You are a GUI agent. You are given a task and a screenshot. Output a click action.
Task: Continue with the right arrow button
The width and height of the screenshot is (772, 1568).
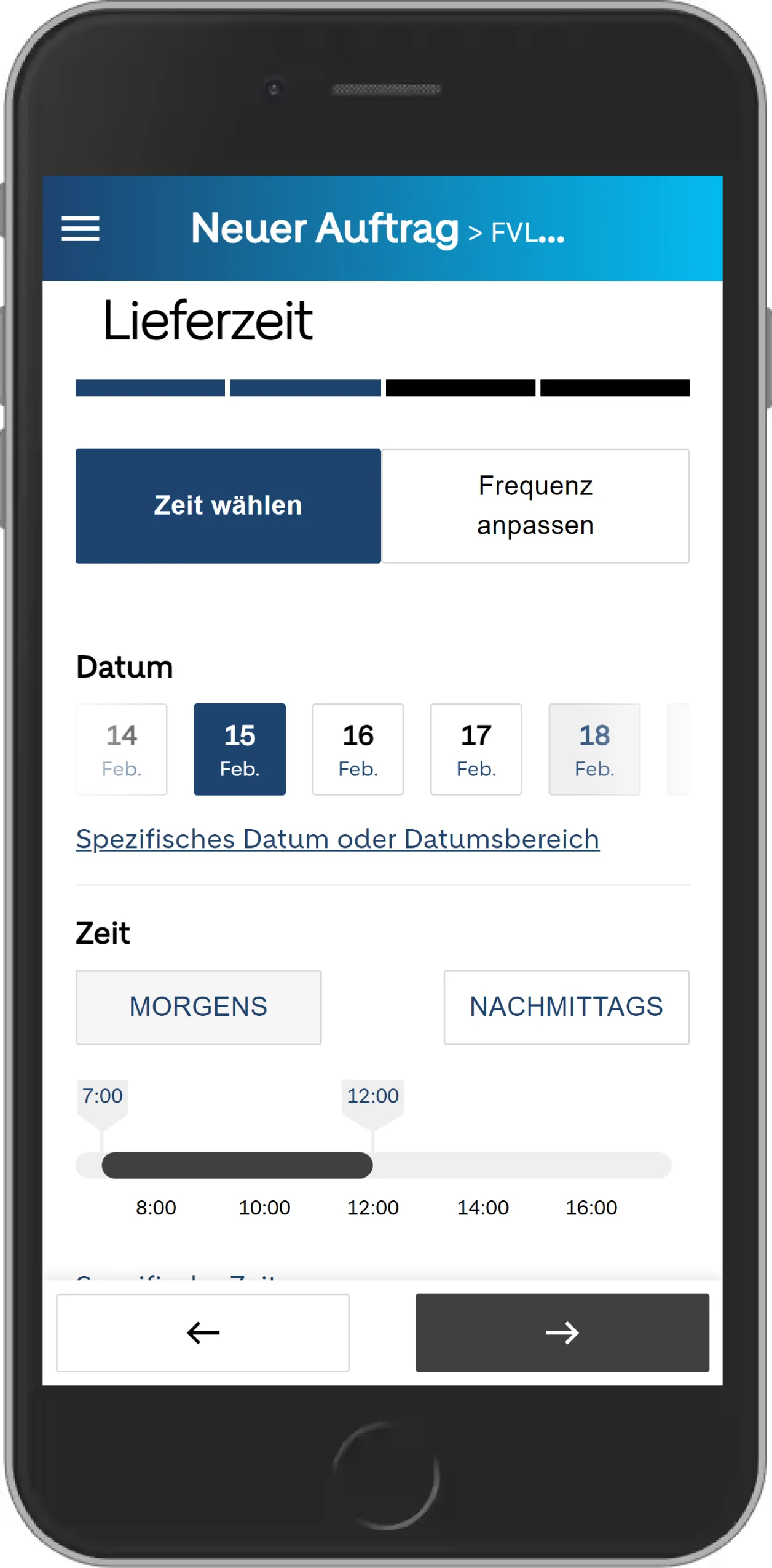coord(562,1332)
